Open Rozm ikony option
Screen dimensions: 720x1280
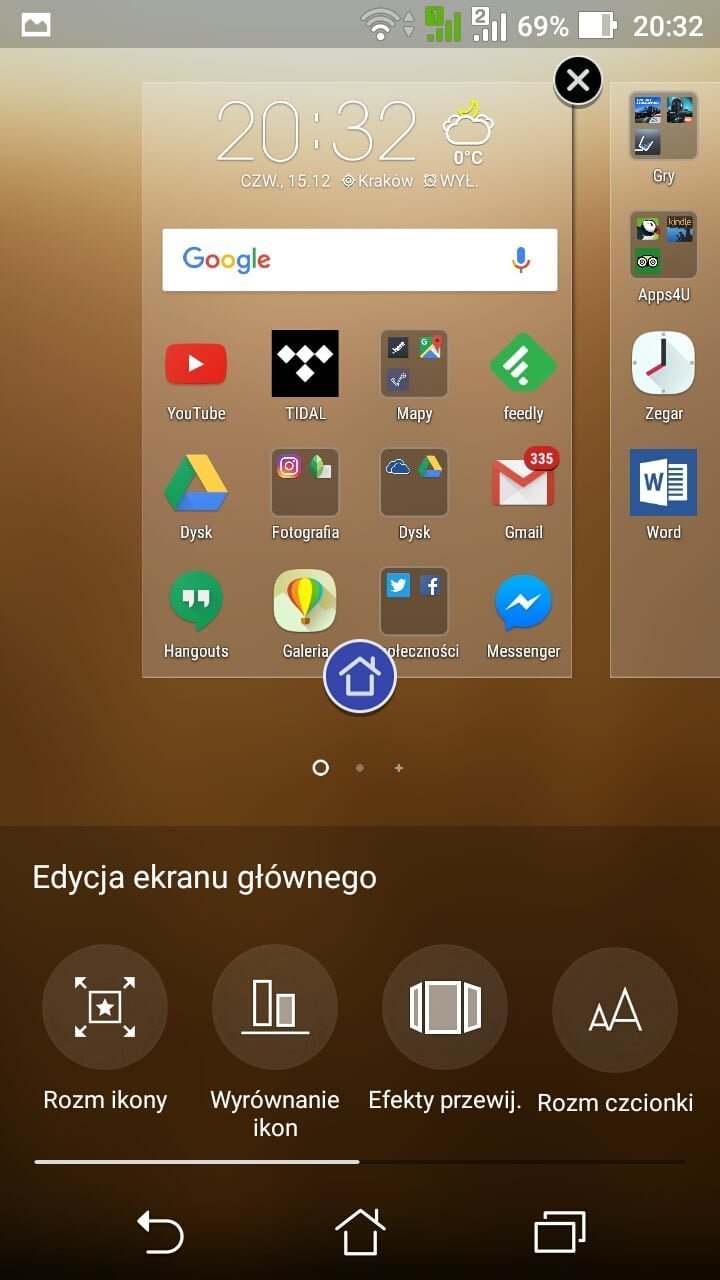(x=105, y=1007)
